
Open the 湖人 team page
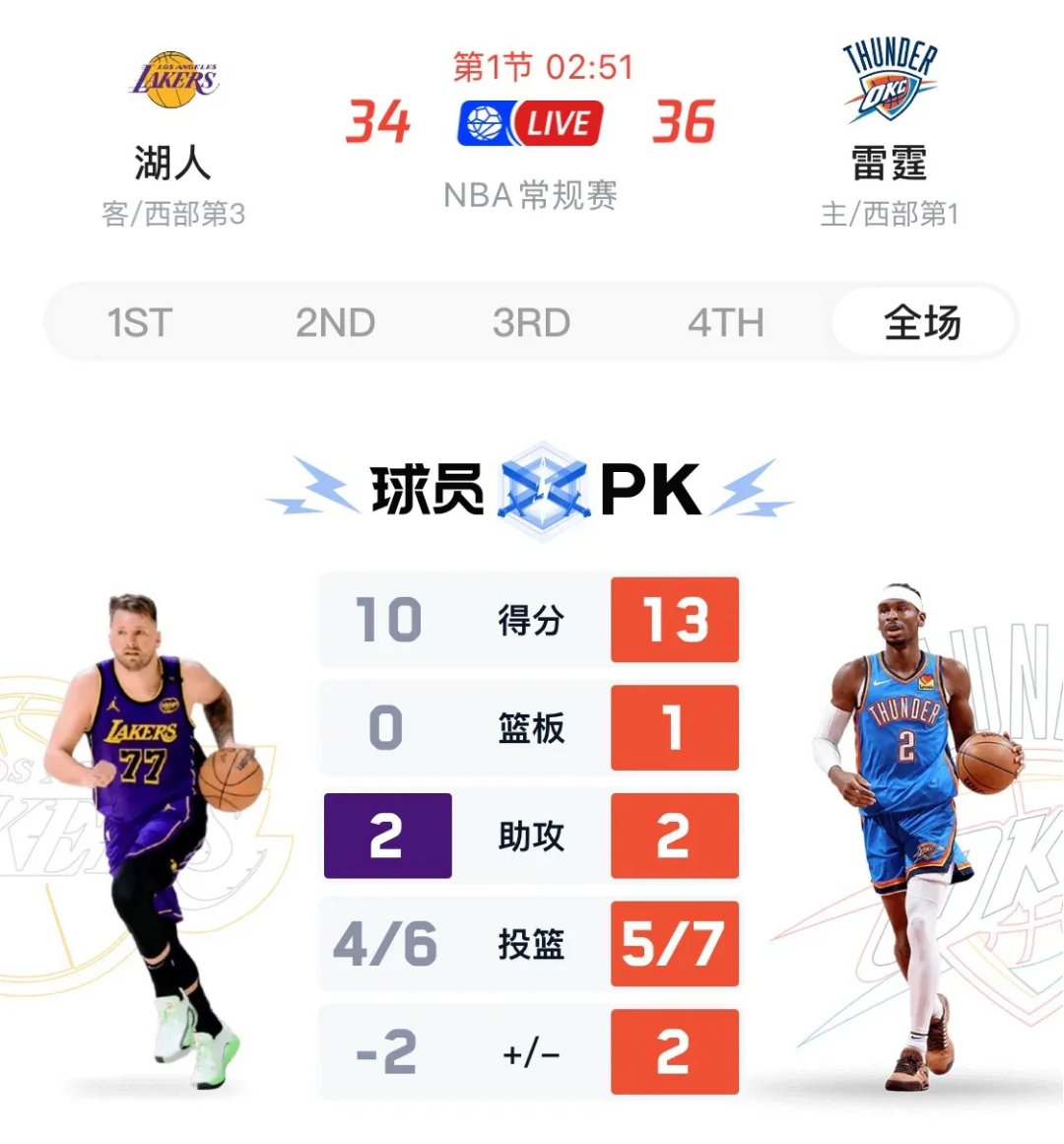173,118
